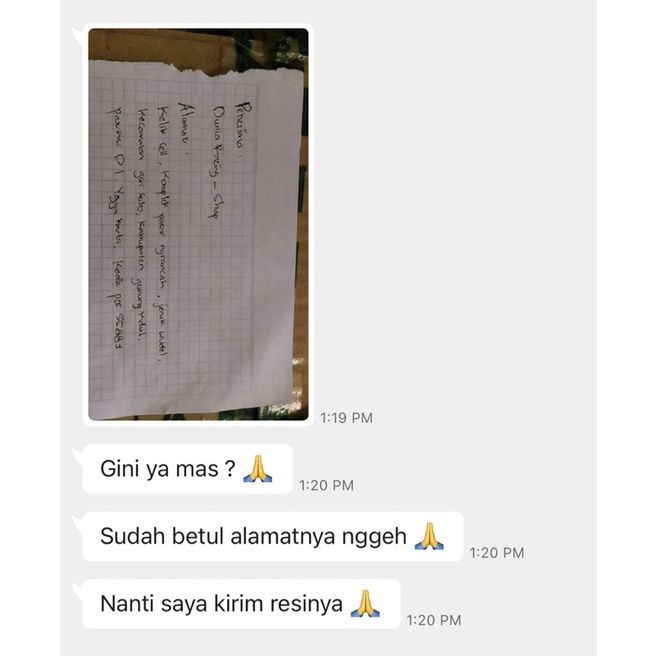Screen dimensions: 656x656
Task: Open the handwritten address photo message
Action: 197,224
